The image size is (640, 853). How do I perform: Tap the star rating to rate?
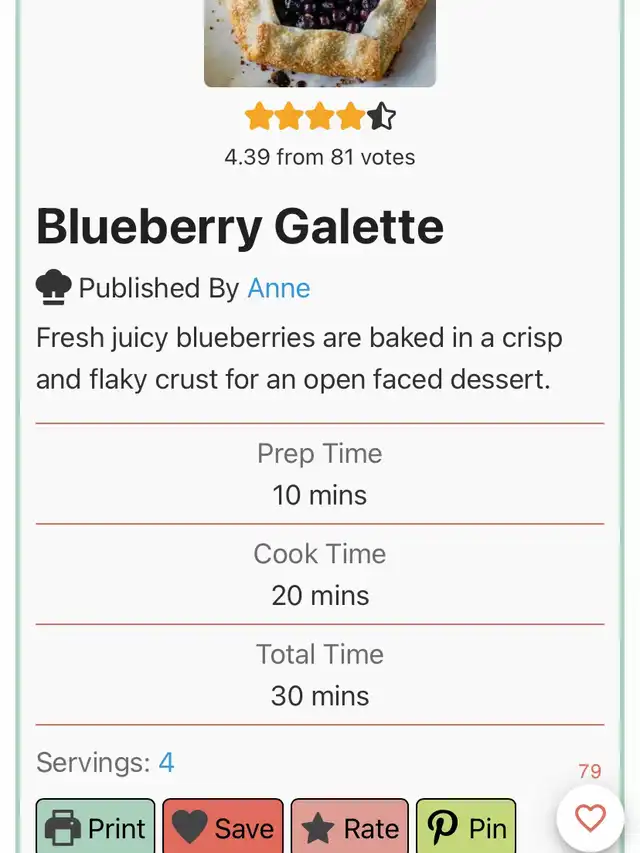pos(320,117)
